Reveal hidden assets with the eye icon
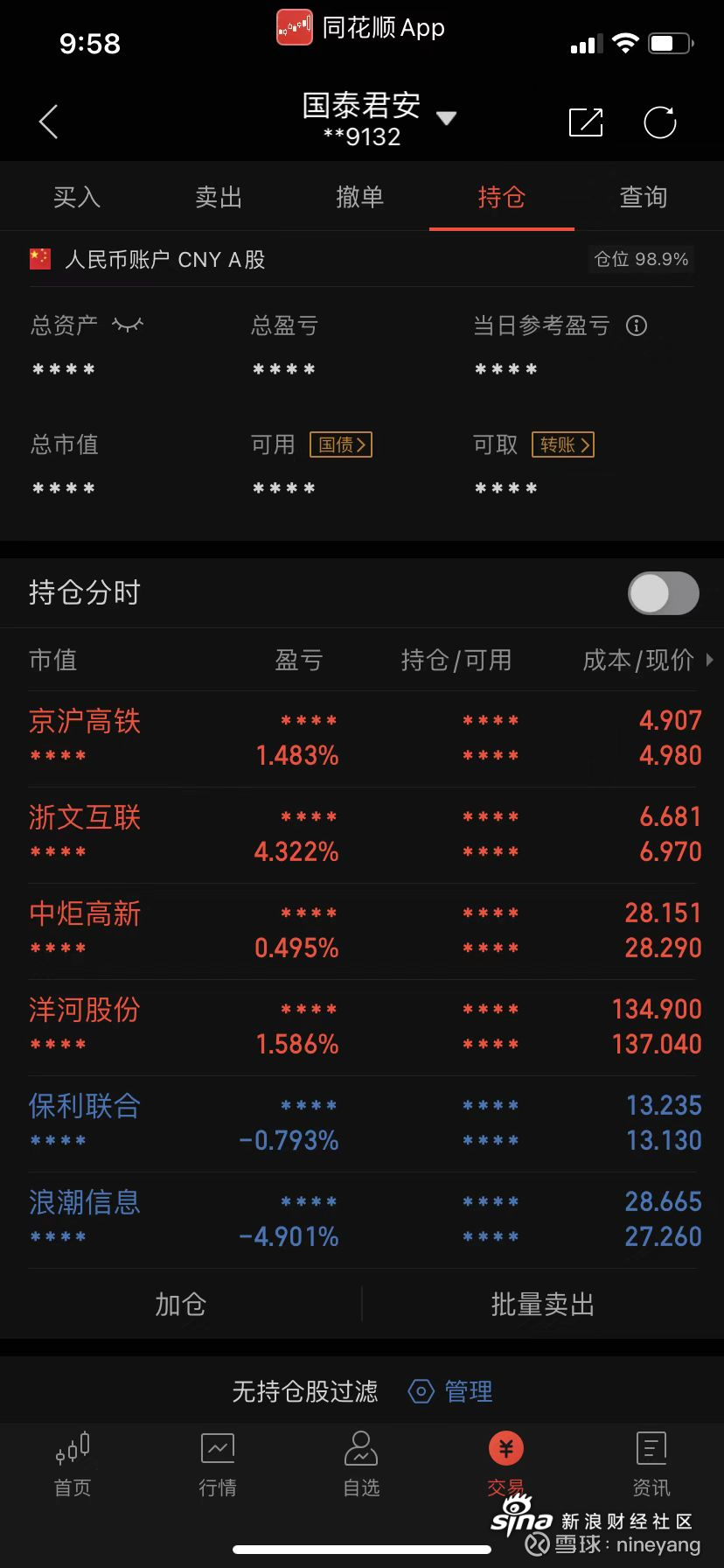This screenshot has width=724, height=1568. click(128, 325)
